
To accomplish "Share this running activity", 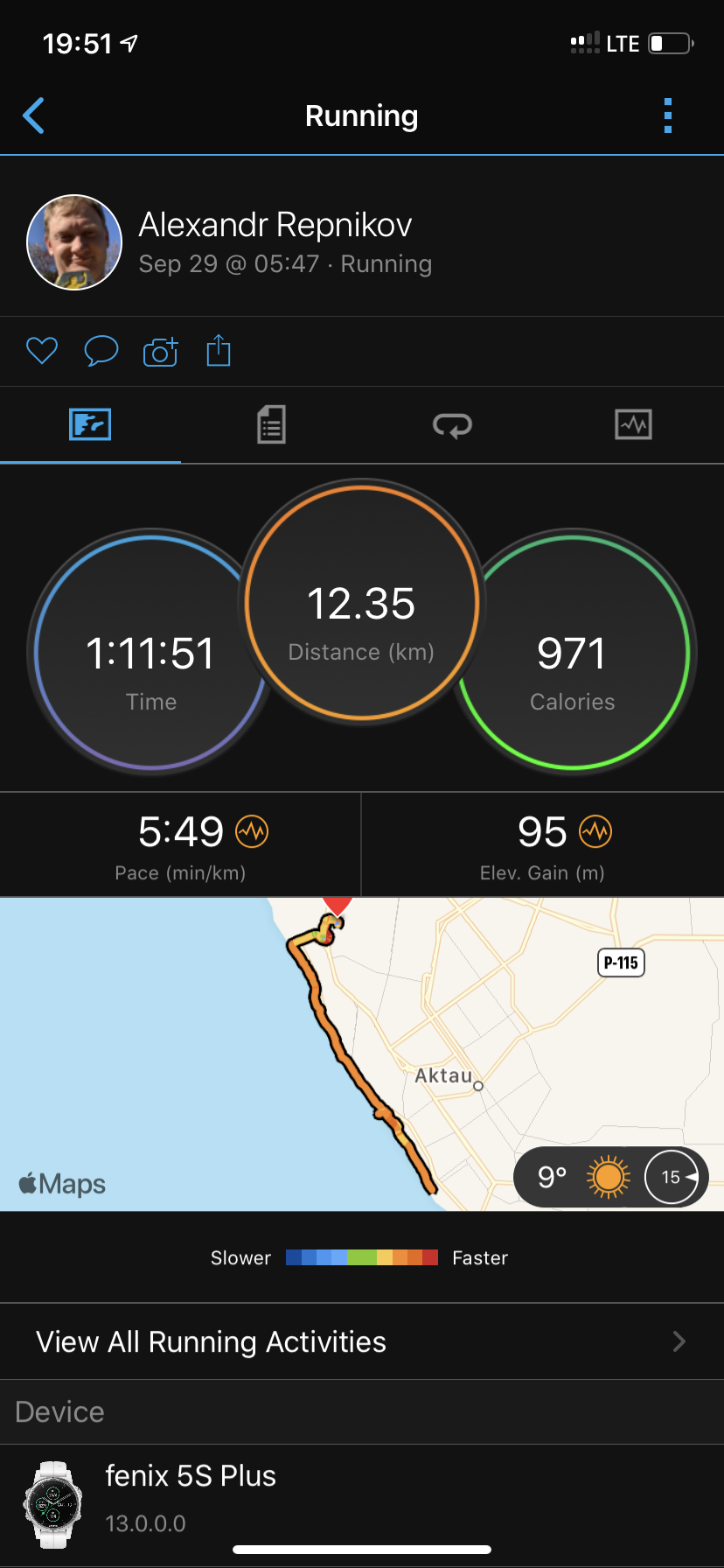I will (219, 352).
